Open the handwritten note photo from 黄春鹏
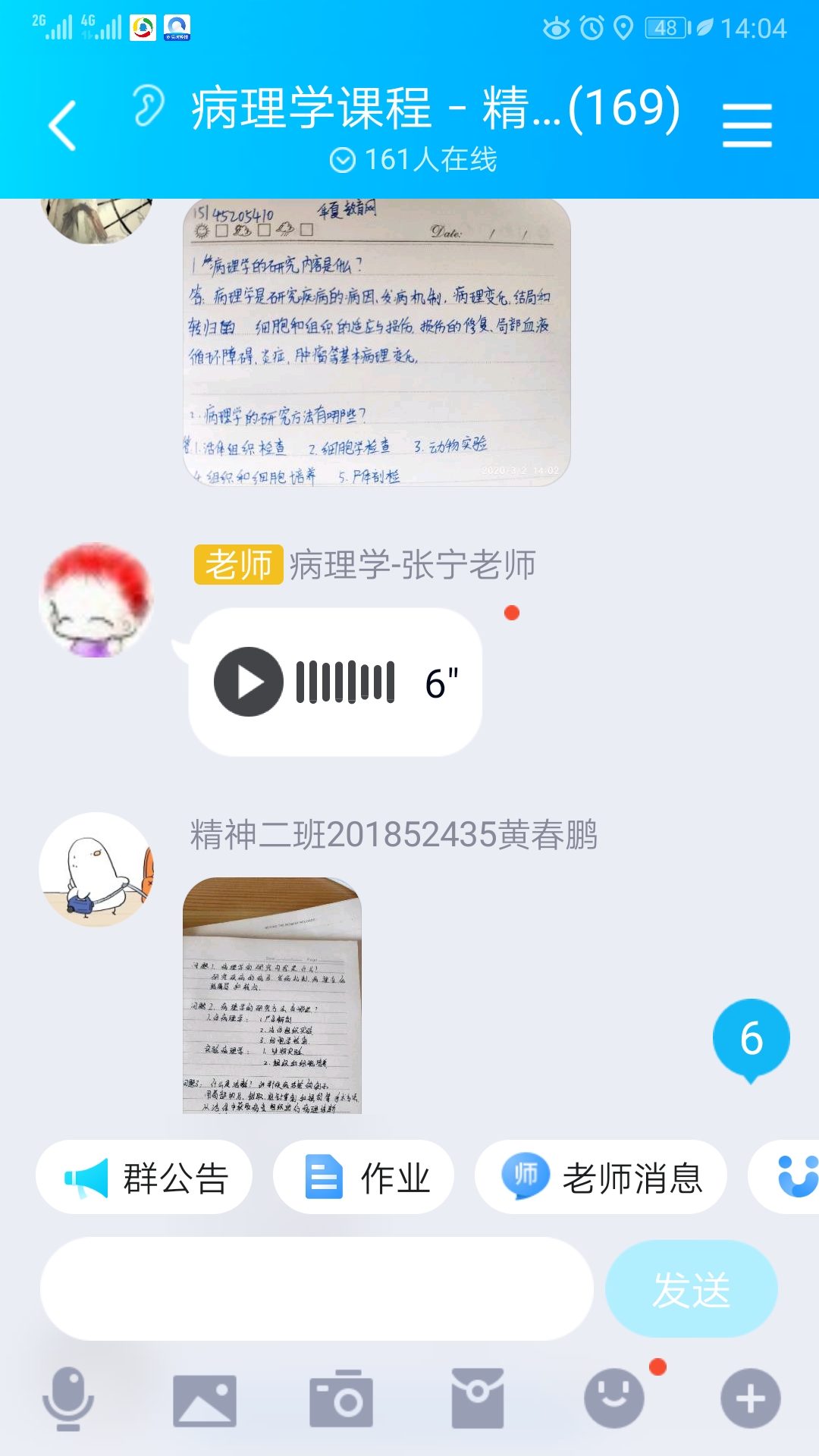The image size is (819, 1456). pyautogui.click(x=272, y=995)
